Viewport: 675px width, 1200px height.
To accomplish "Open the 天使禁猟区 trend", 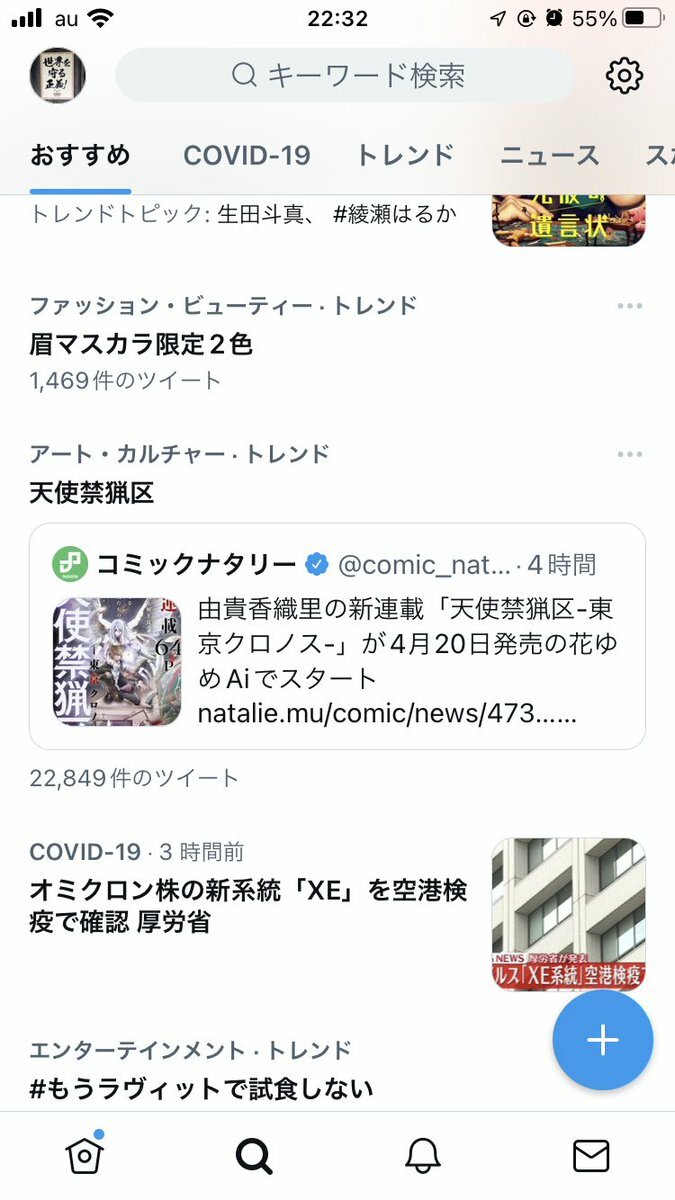I will point(92,493).
